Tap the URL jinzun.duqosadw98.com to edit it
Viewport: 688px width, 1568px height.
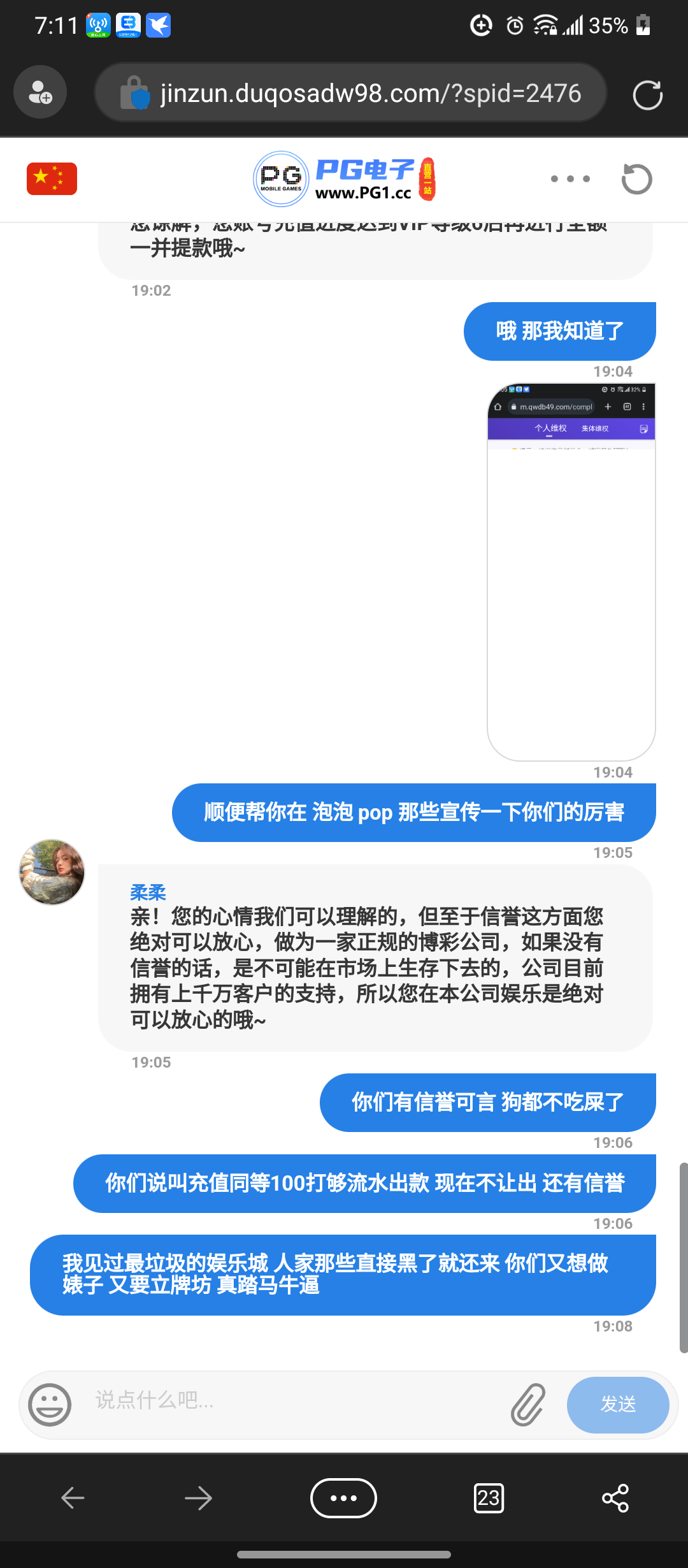369,92
